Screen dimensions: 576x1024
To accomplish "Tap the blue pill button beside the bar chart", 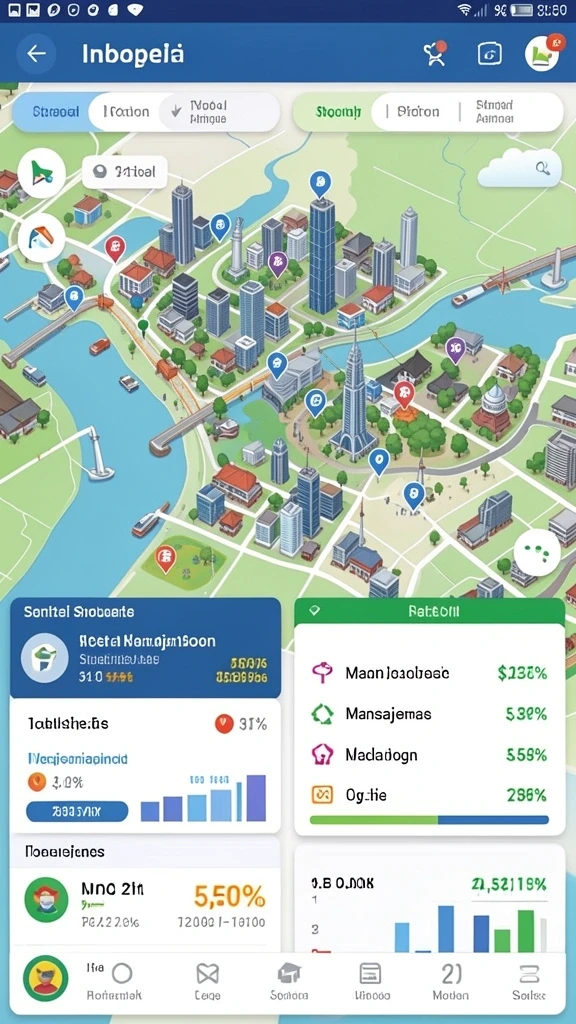I will (x=77, y=812).
